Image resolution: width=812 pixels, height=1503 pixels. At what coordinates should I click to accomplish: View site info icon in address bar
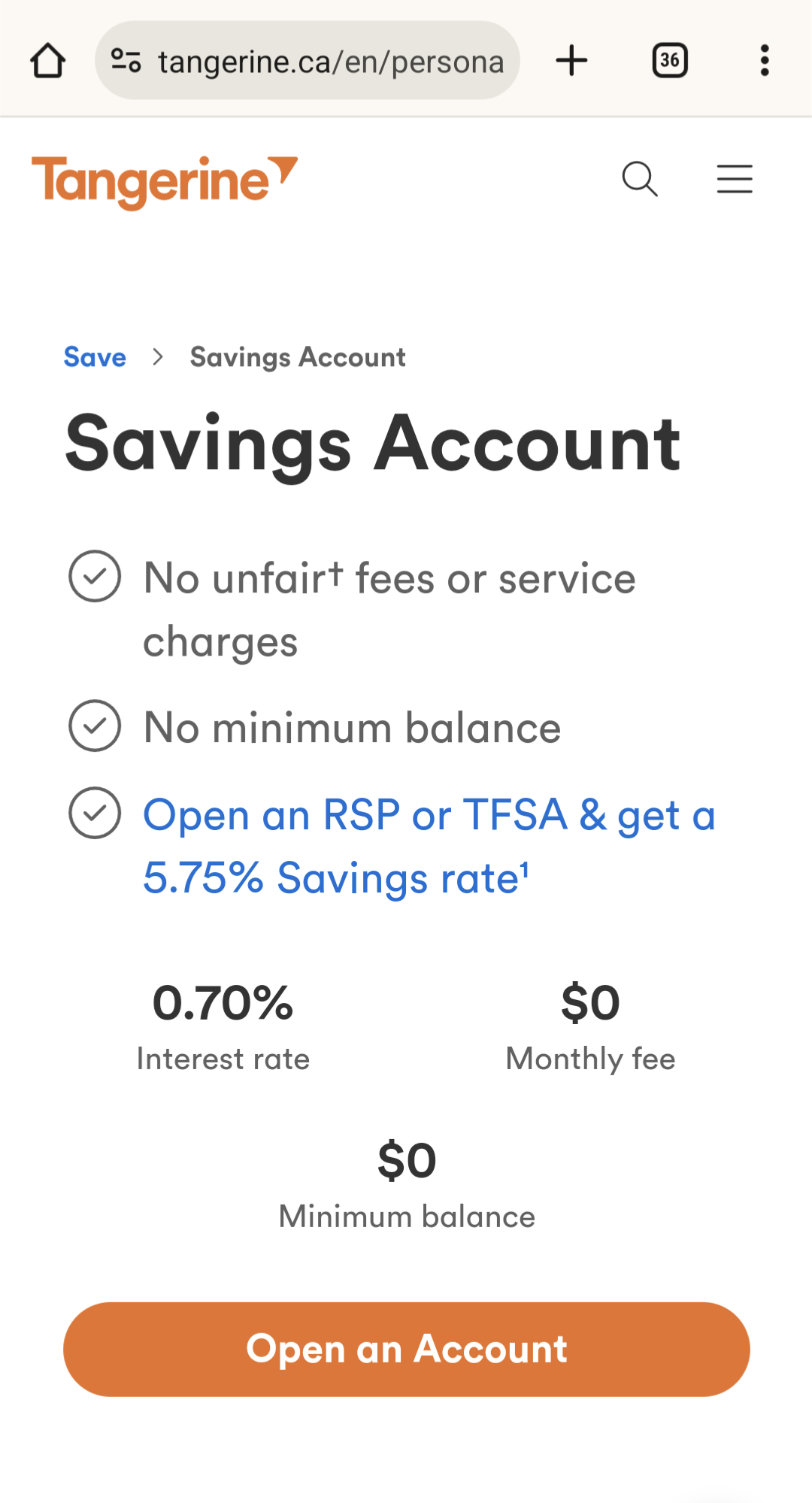(126, 60)
